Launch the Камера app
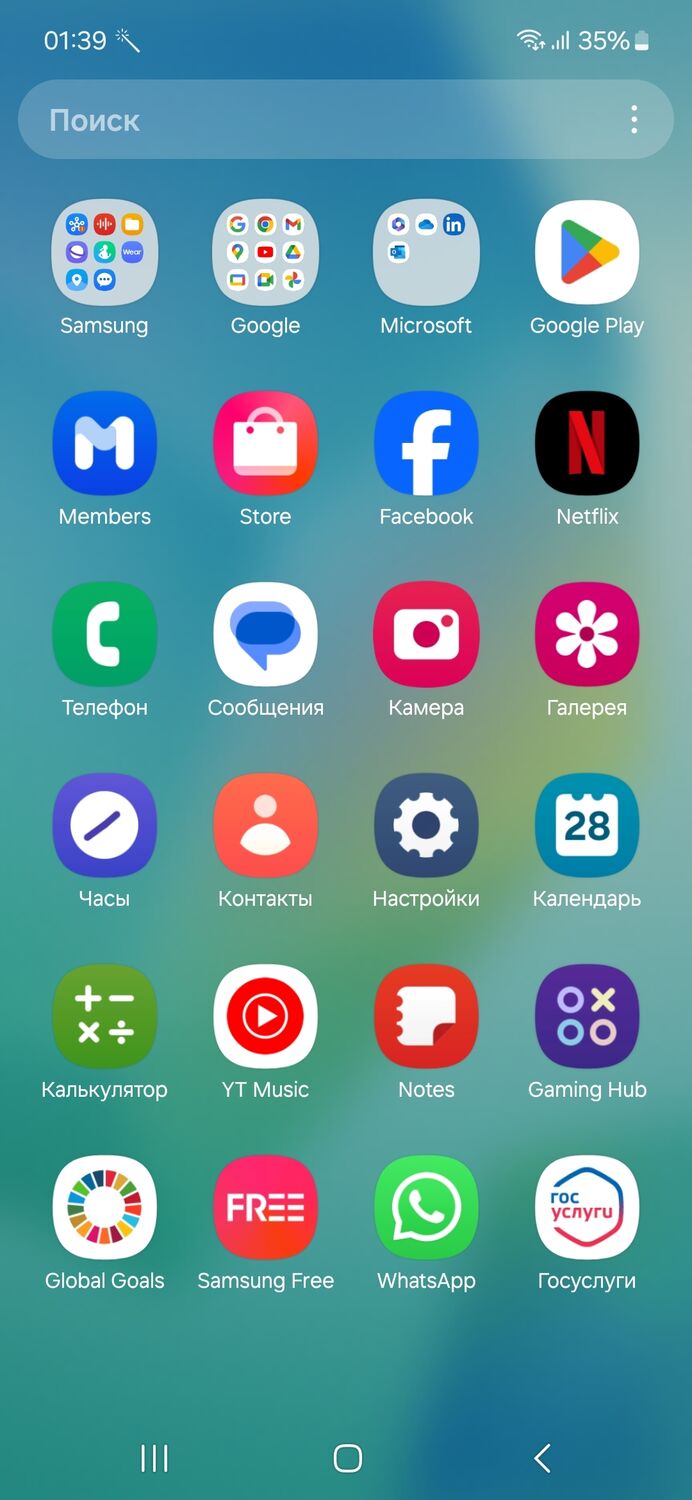 pos(426,635)
